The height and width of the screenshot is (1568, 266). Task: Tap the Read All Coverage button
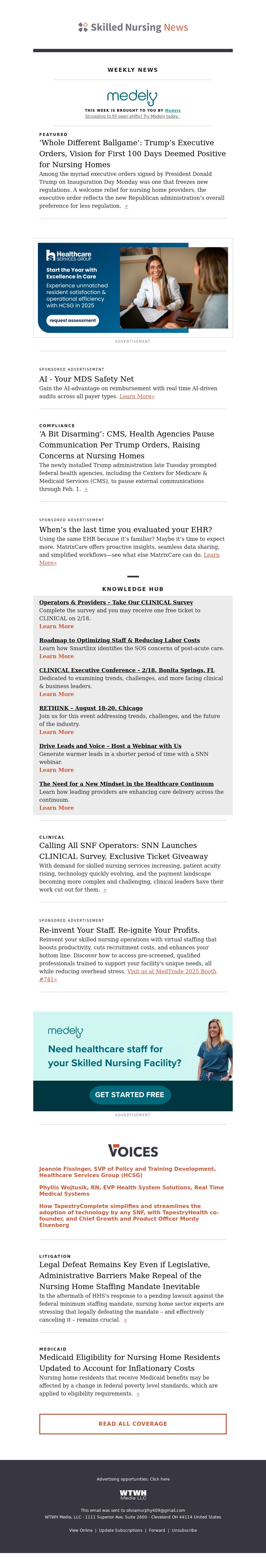(x=133, y=1424)
